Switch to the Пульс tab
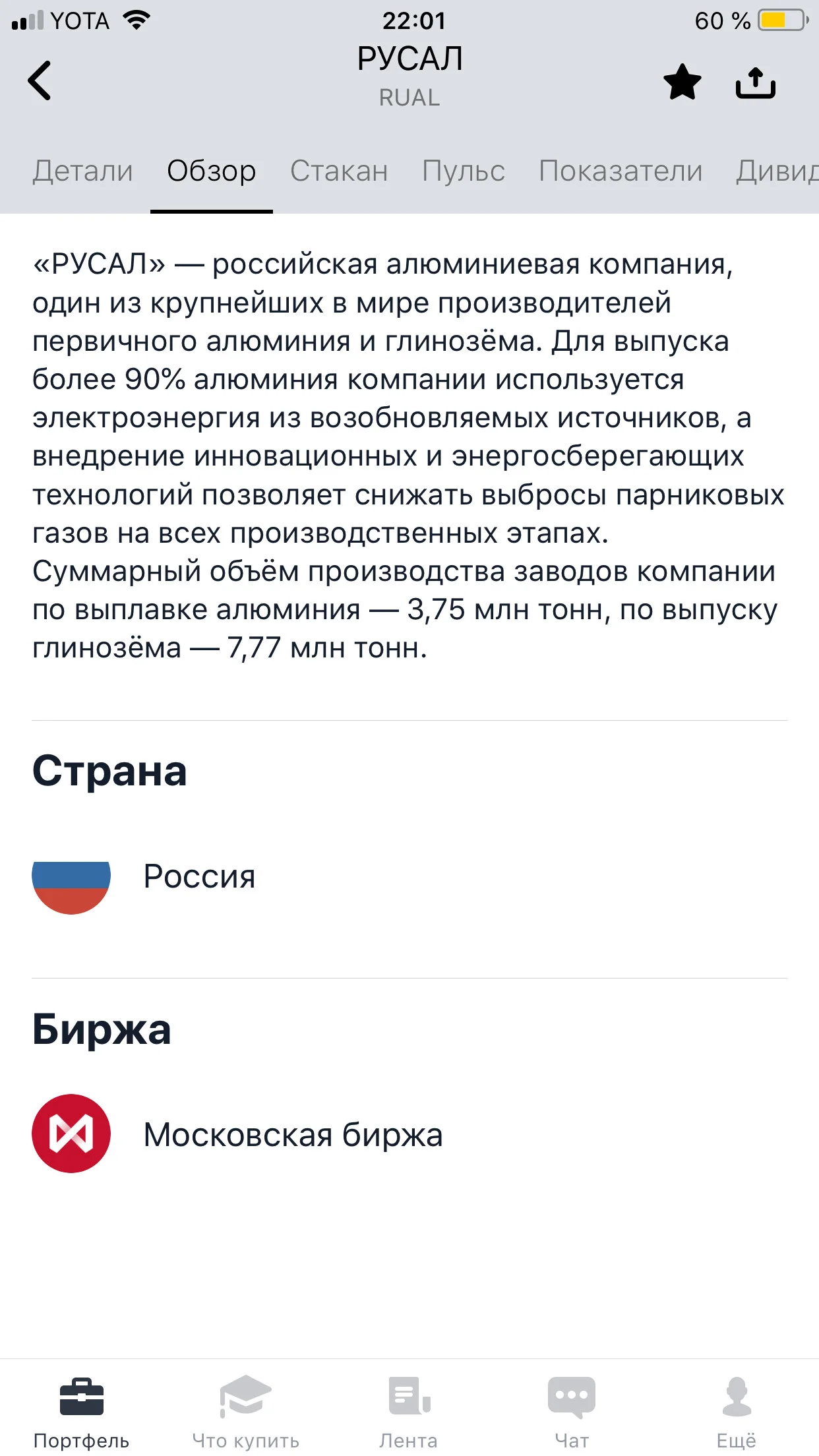The image size is (819, 1456). pyautogui.click(x=464, y=171)
